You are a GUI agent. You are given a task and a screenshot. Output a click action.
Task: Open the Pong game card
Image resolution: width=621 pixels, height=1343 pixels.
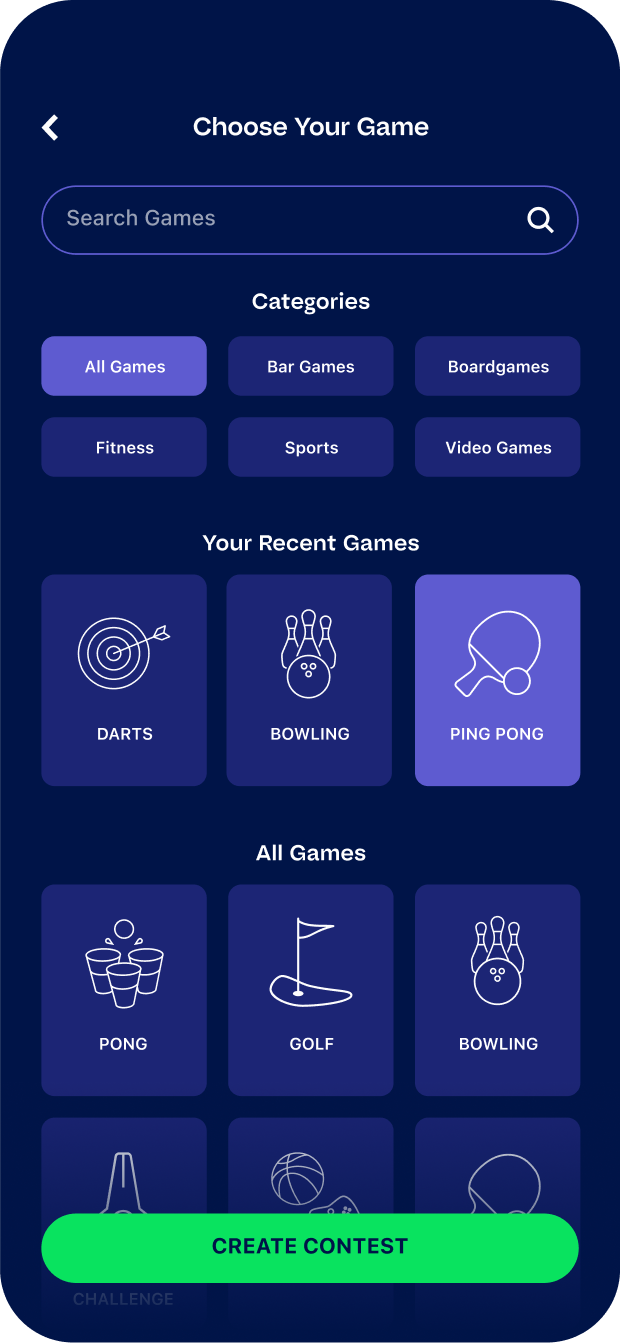coord(124,990)
